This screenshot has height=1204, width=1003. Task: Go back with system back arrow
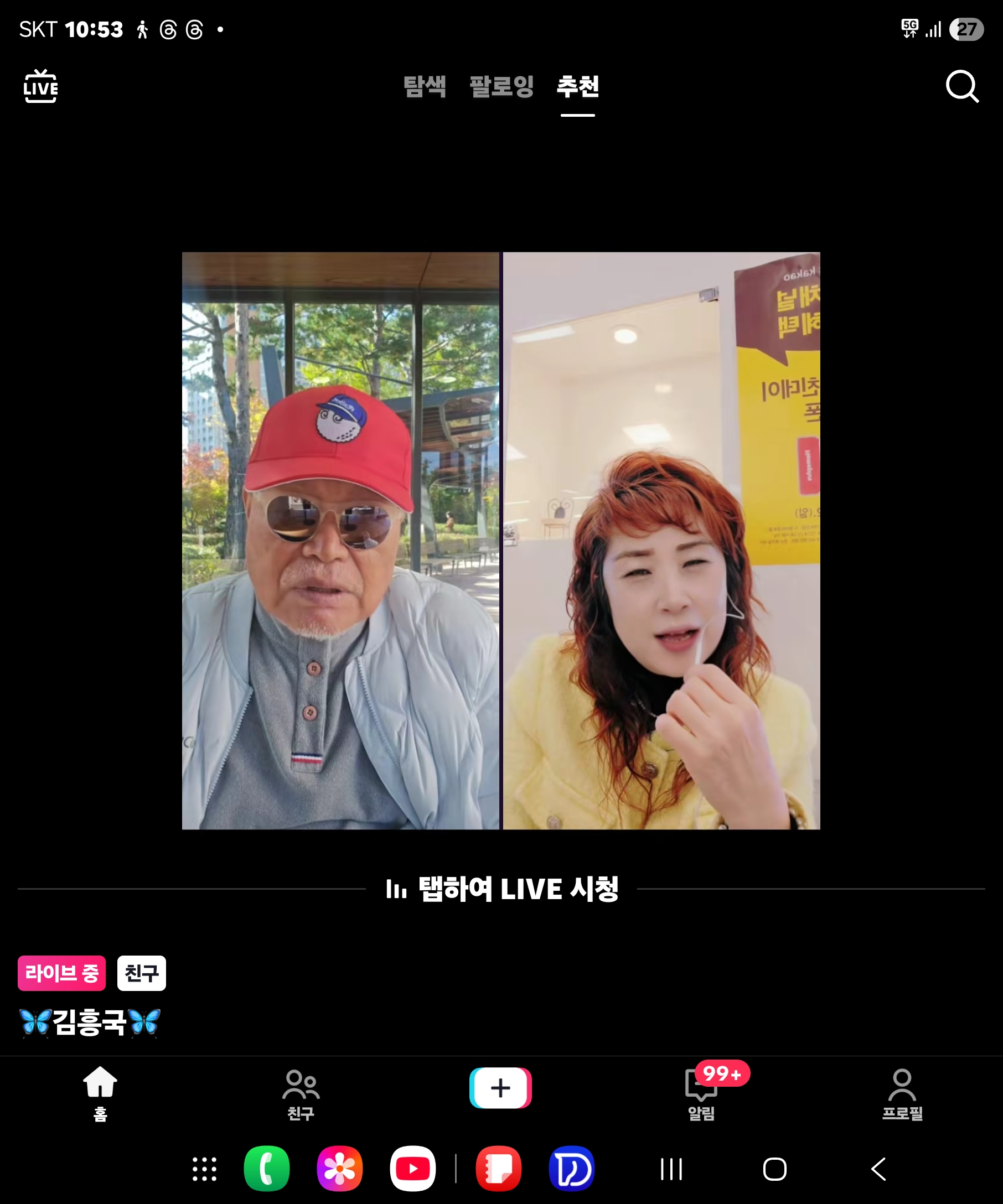(878, 1169)
